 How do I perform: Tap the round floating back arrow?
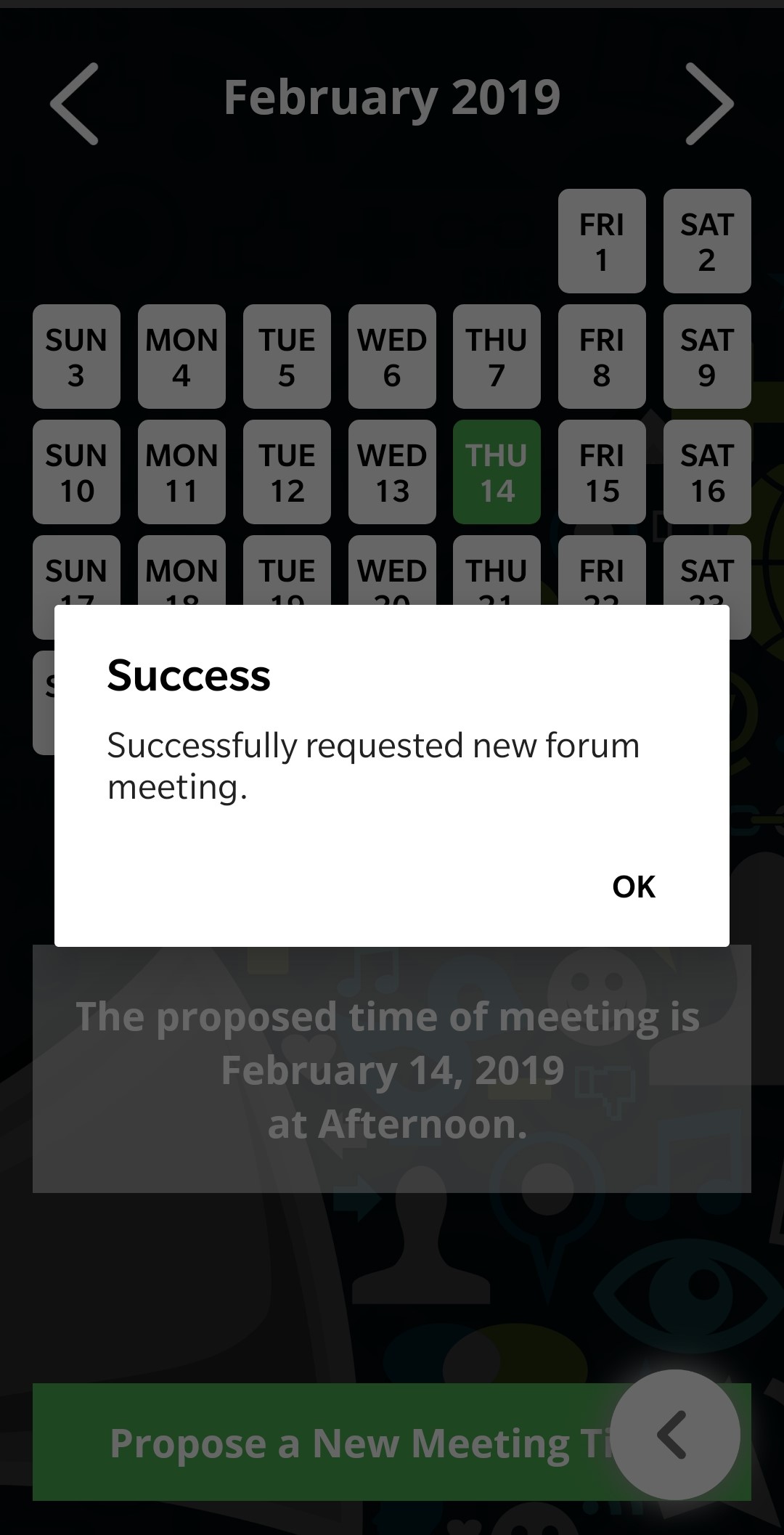(x=675, y=1435)
